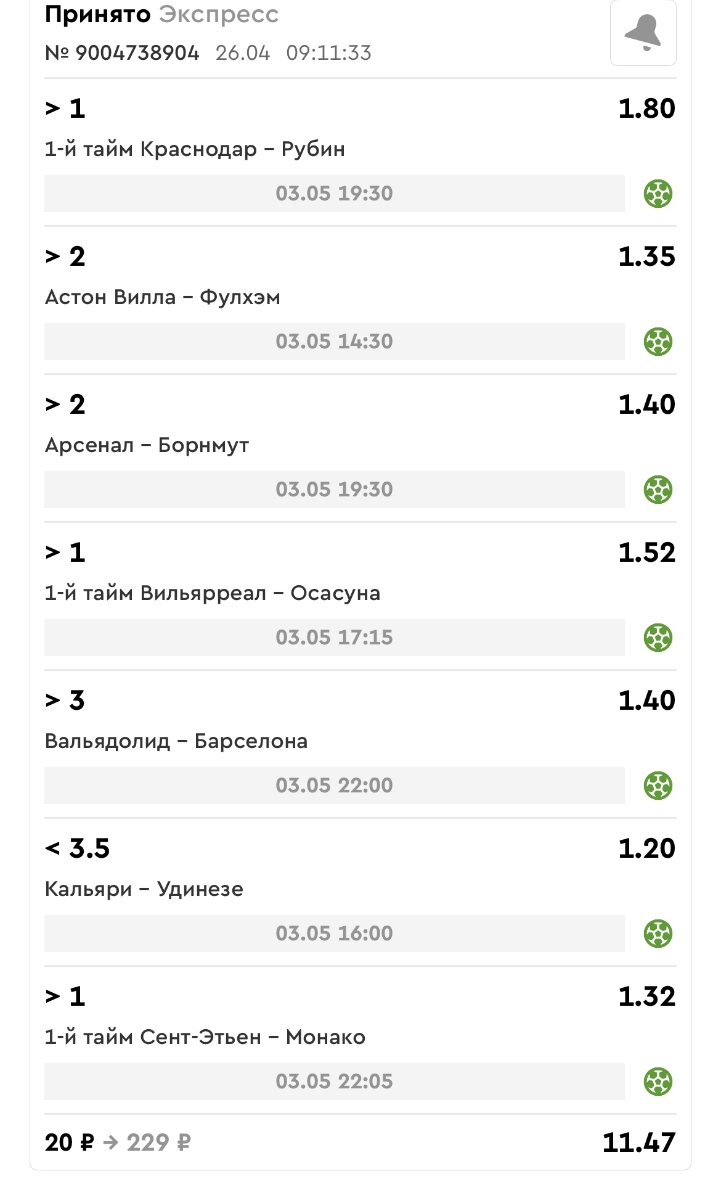Open the Кальяри – Удинезе event
This screenshot has width=721, height=1200.
(144, 889)
